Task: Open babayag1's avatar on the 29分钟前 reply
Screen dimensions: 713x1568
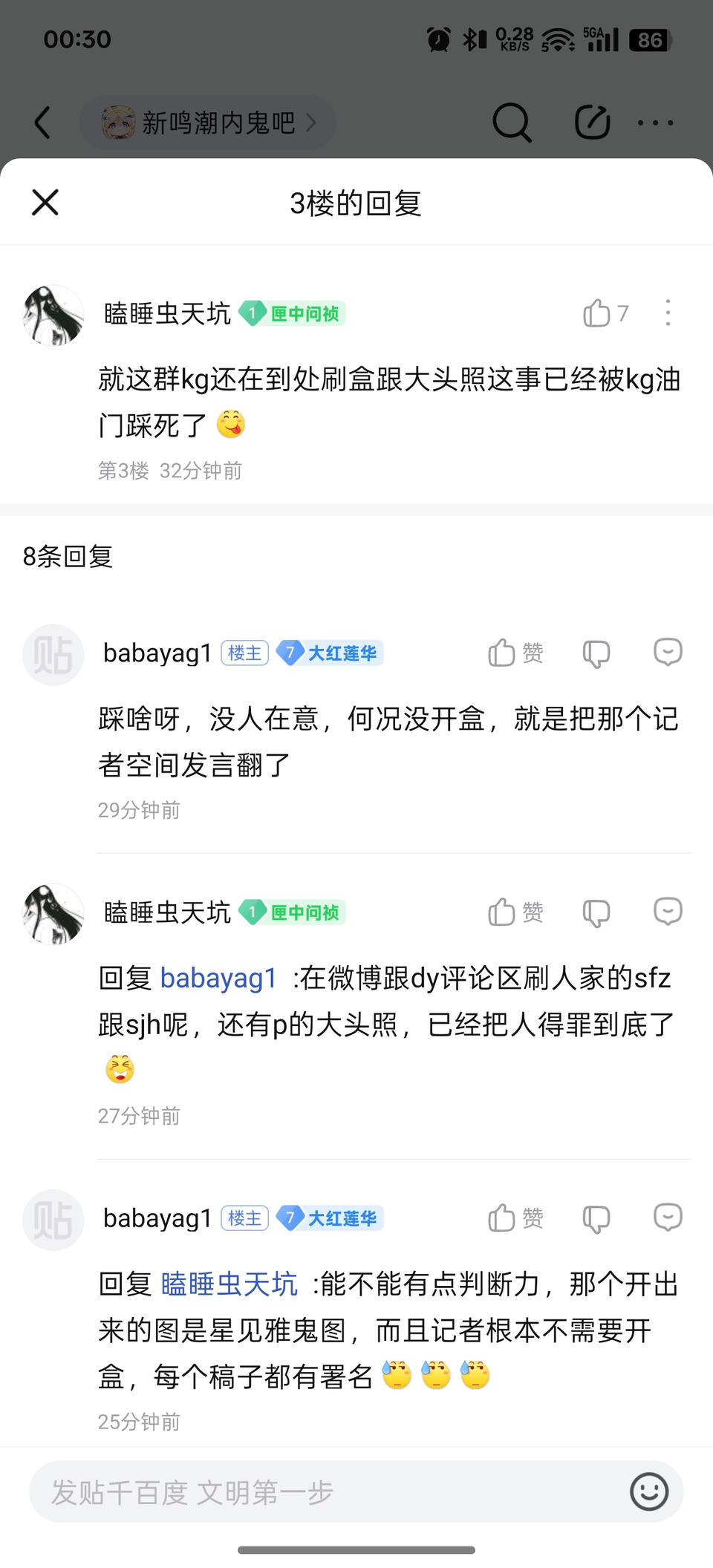Action: pos(53,655)
